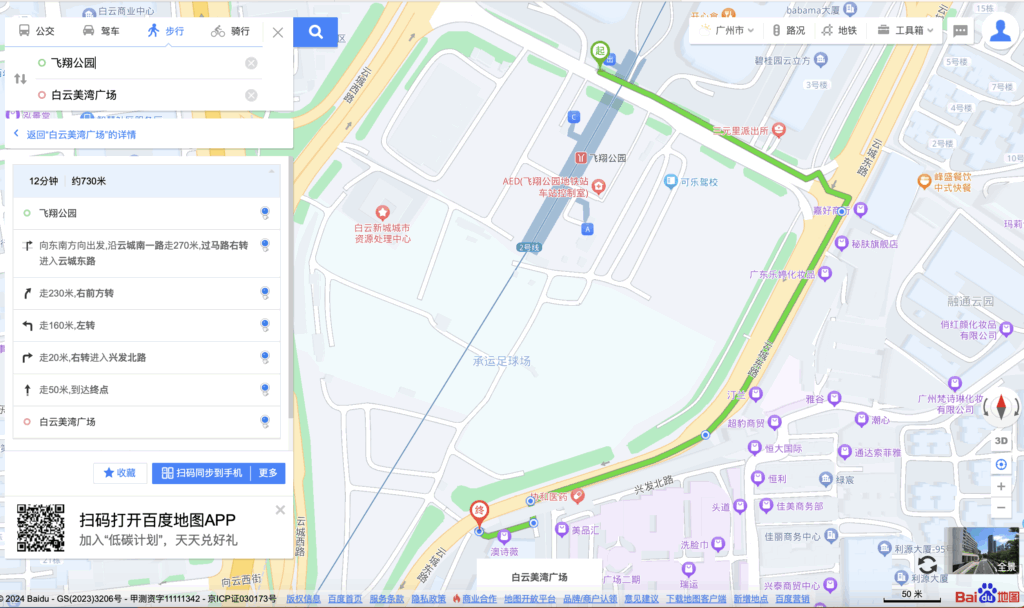Tap 收藏 to save this route
The width and height of the screenshot is (1024, 608).
click(x=120, y=473)
